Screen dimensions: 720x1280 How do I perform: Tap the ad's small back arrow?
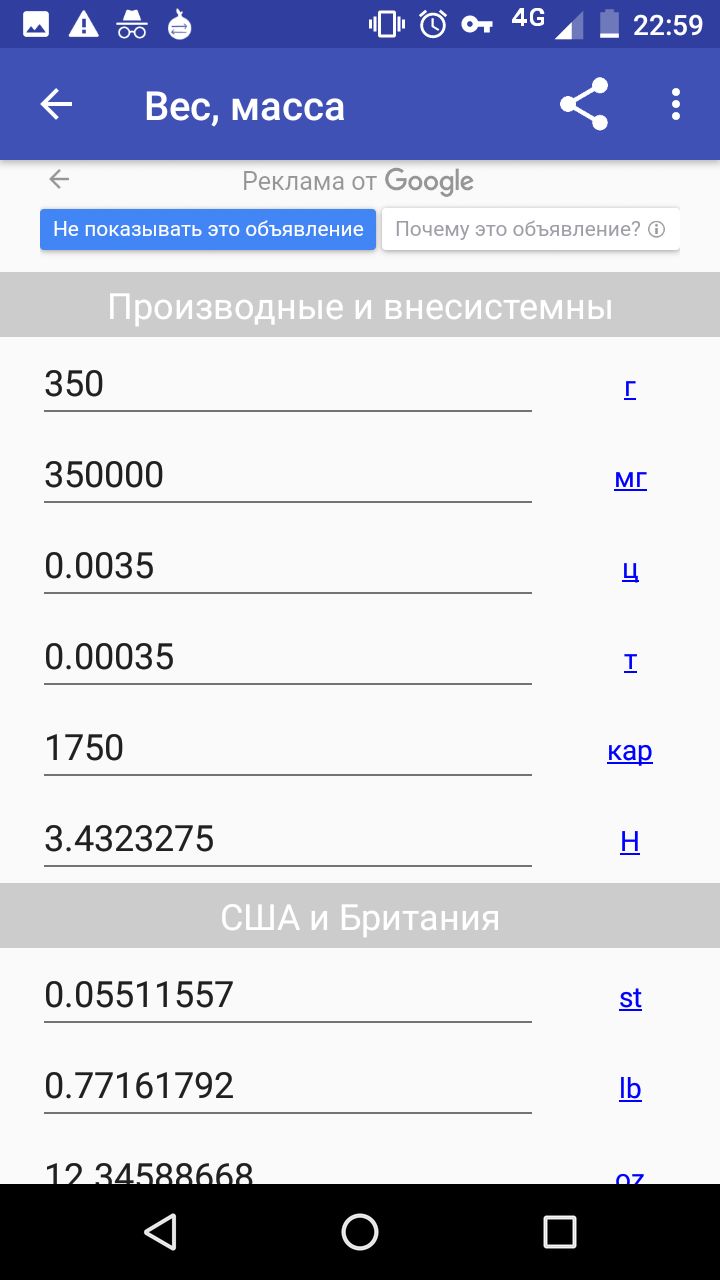point(59,179)
